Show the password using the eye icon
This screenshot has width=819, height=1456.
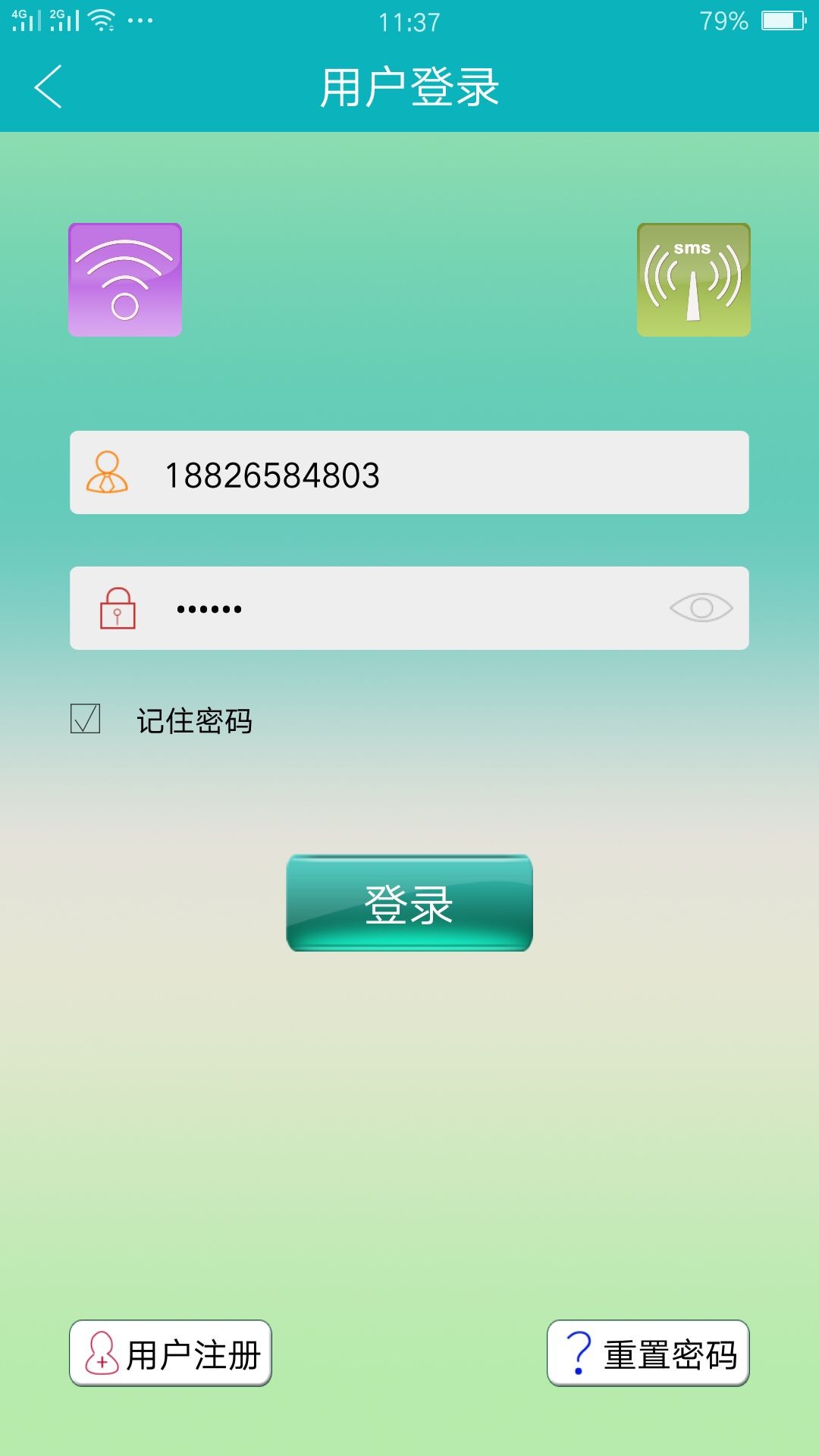click(701, 607)
